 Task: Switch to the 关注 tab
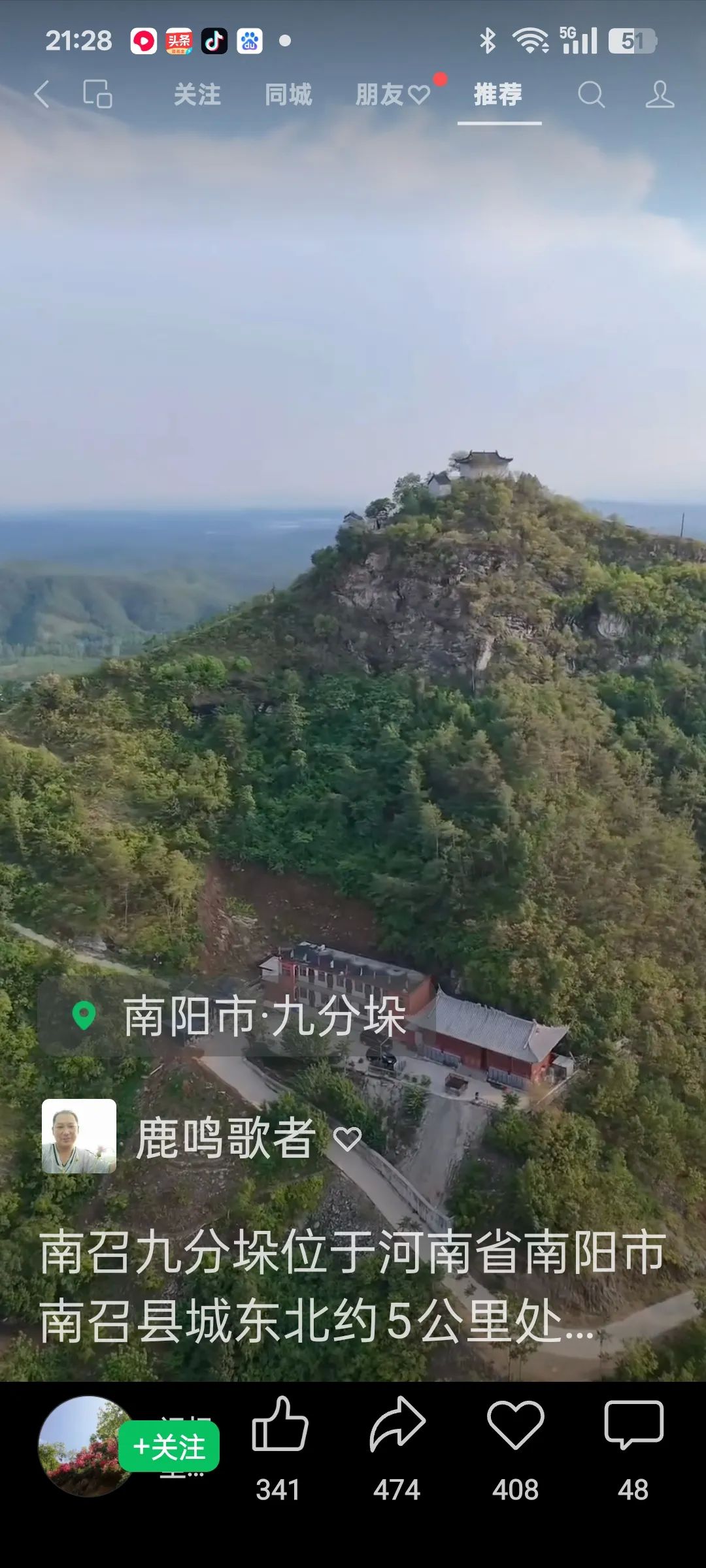pos(197,95)
